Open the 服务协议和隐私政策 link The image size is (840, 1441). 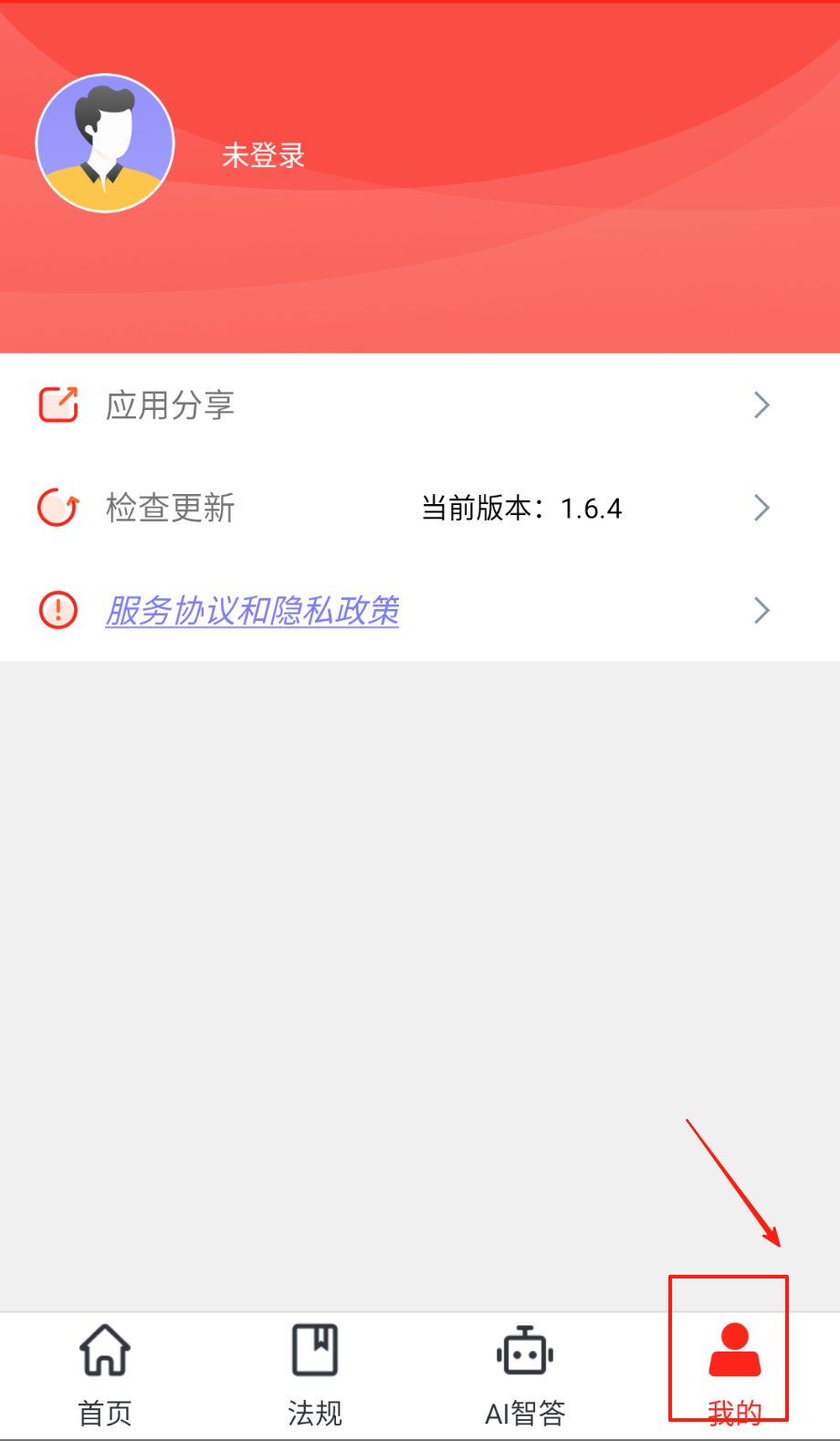[252, 611]
